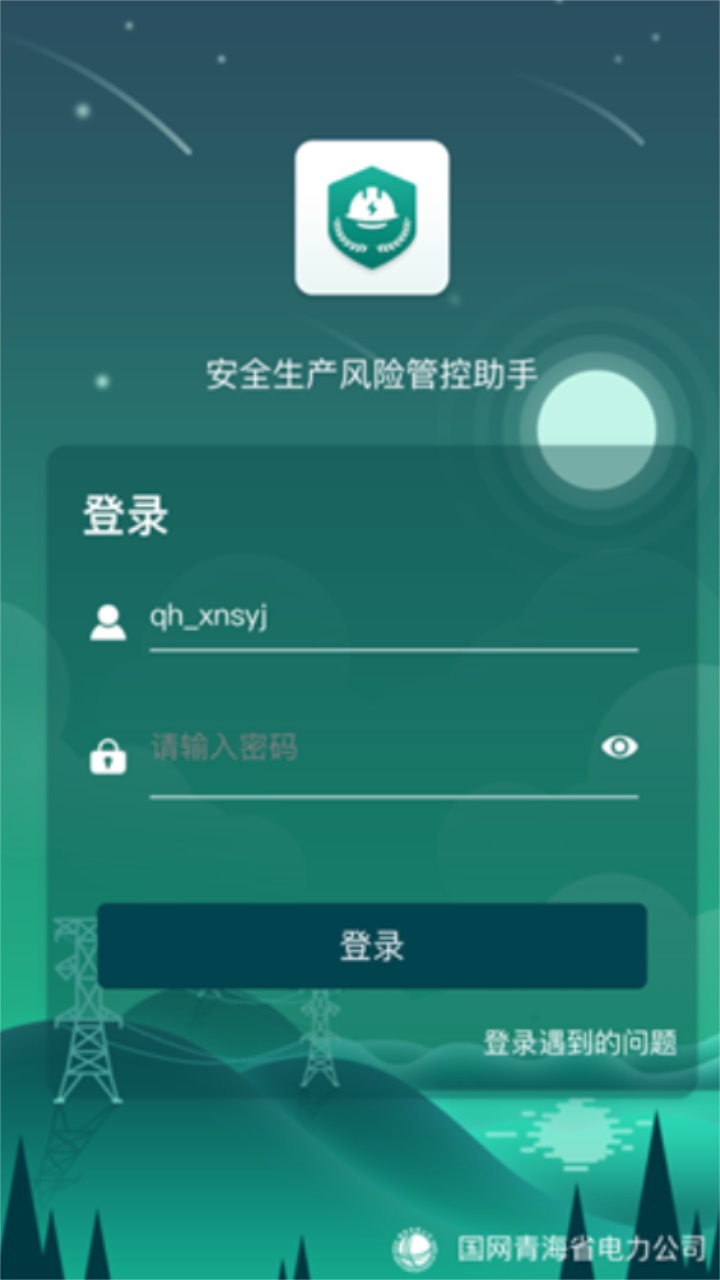Open the 登录遇到的问题 help link
Screen dimensions: 720x1280
tap(580, 1043)
